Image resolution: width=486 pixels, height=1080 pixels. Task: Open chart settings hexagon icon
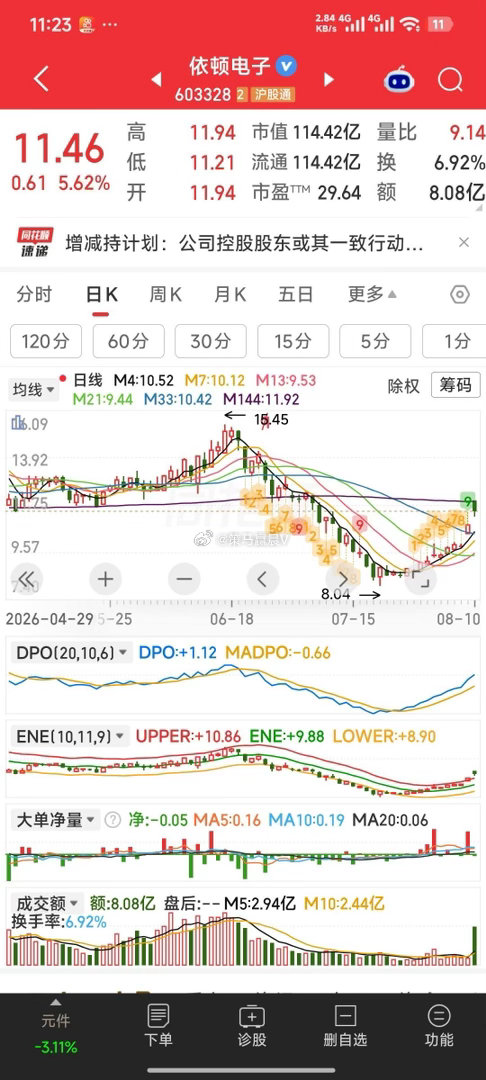(x=460, y=295)
